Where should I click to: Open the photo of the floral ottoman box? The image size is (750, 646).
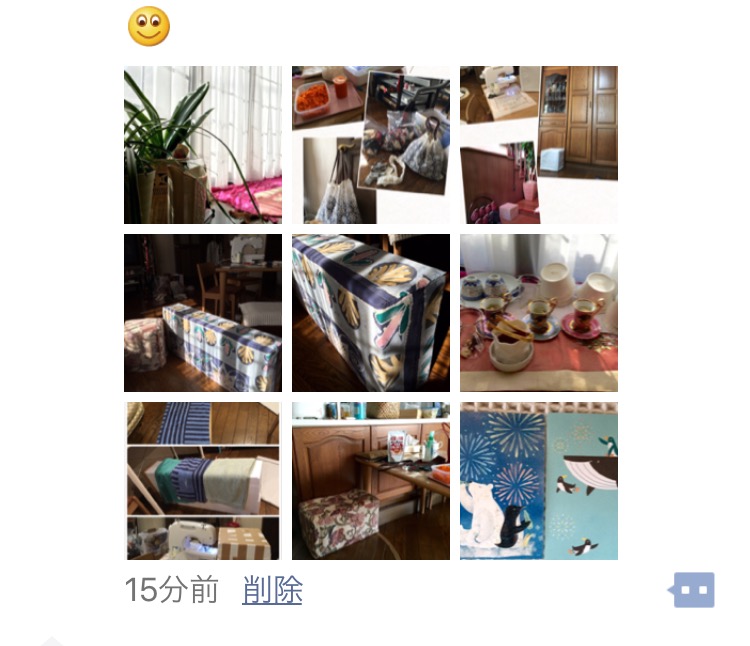pyautogui.click(x=371, y=481)
